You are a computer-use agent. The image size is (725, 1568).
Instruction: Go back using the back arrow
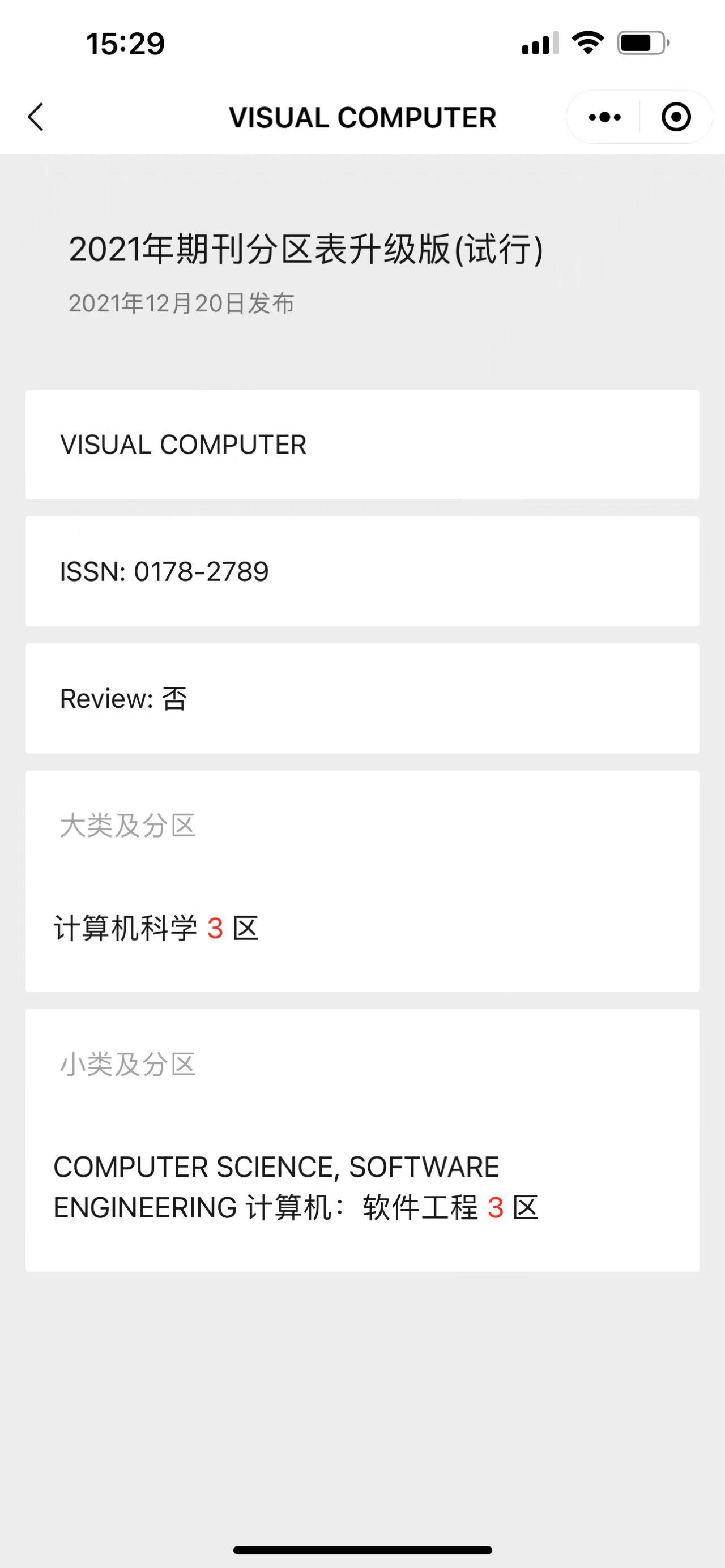(x=36, y=117)
